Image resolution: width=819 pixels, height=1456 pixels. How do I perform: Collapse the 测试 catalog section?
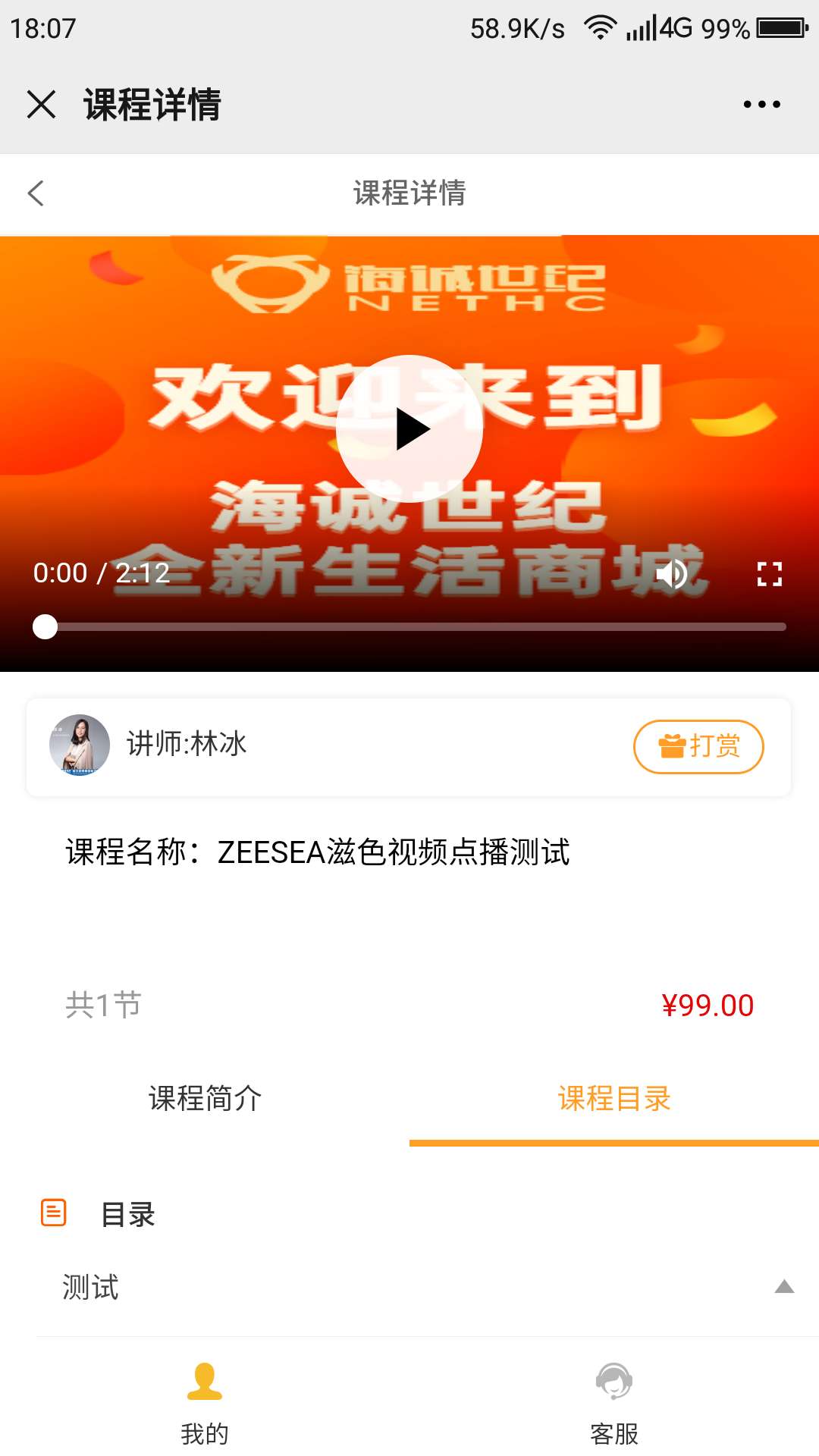pyautogui.click(x=784, y=1287)
